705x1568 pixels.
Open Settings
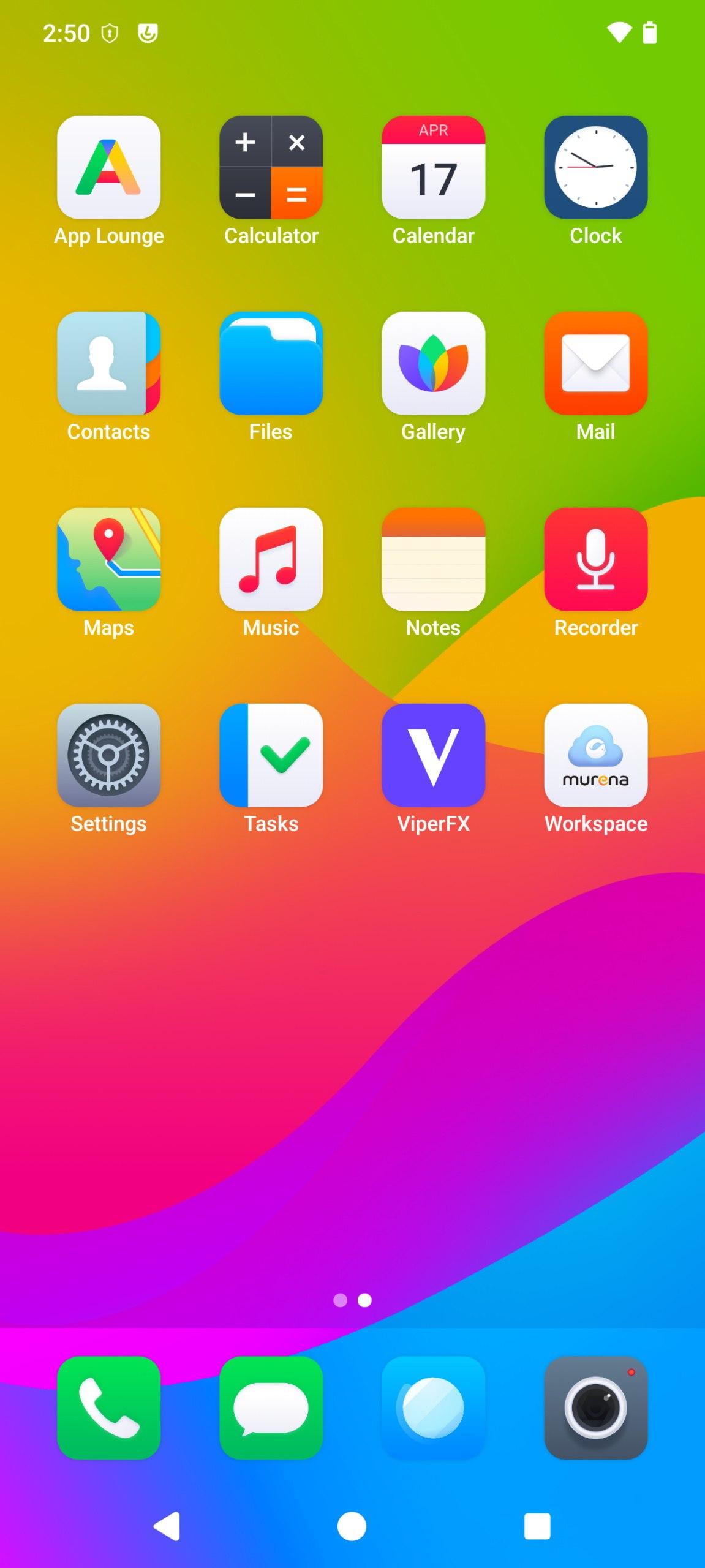[108, 755]
